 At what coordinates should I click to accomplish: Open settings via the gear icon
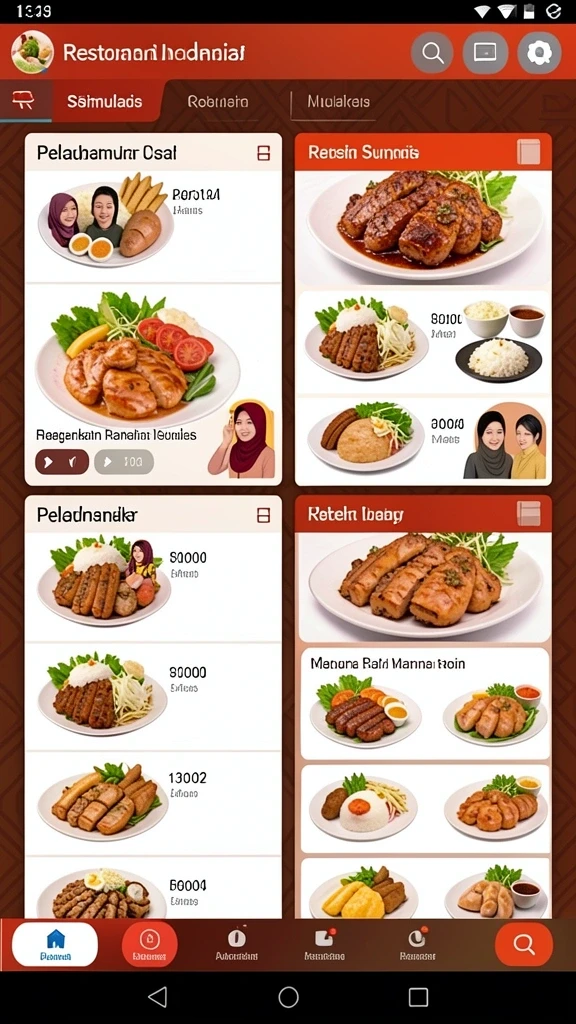click(x=539, y=52)
